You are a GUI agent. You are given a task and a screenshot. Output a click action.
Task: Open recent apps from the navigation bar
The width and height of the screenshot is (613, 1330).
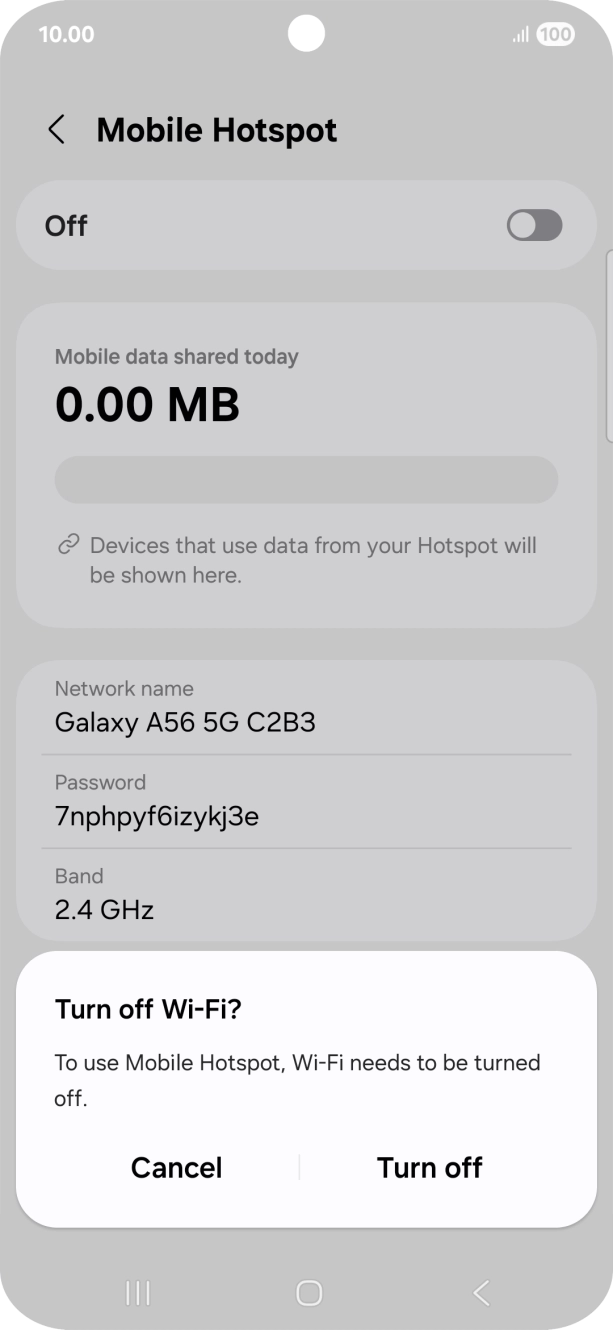point(138,1293)
